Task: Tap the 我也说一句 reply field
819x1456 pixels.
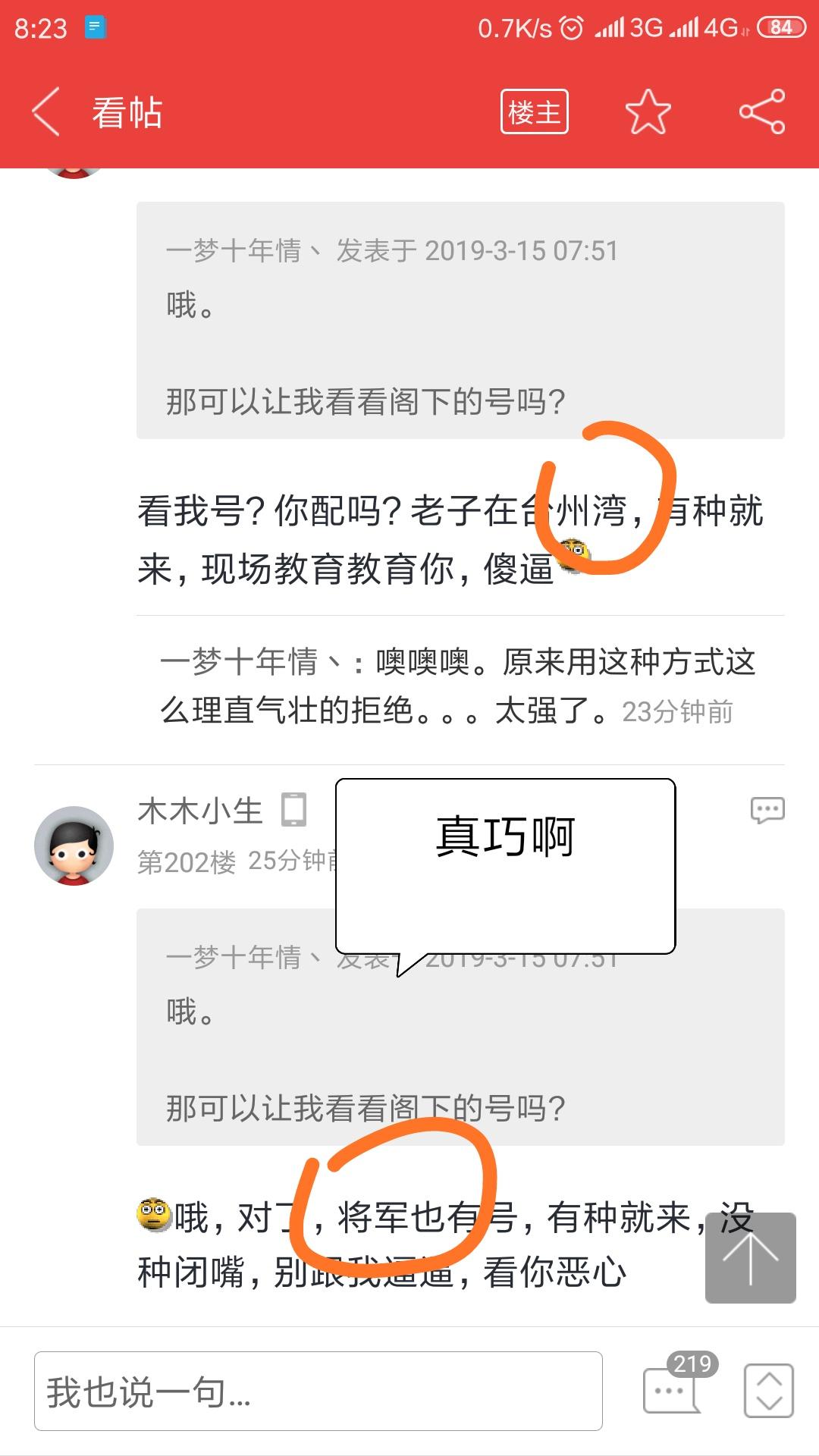Action: 318,1391
